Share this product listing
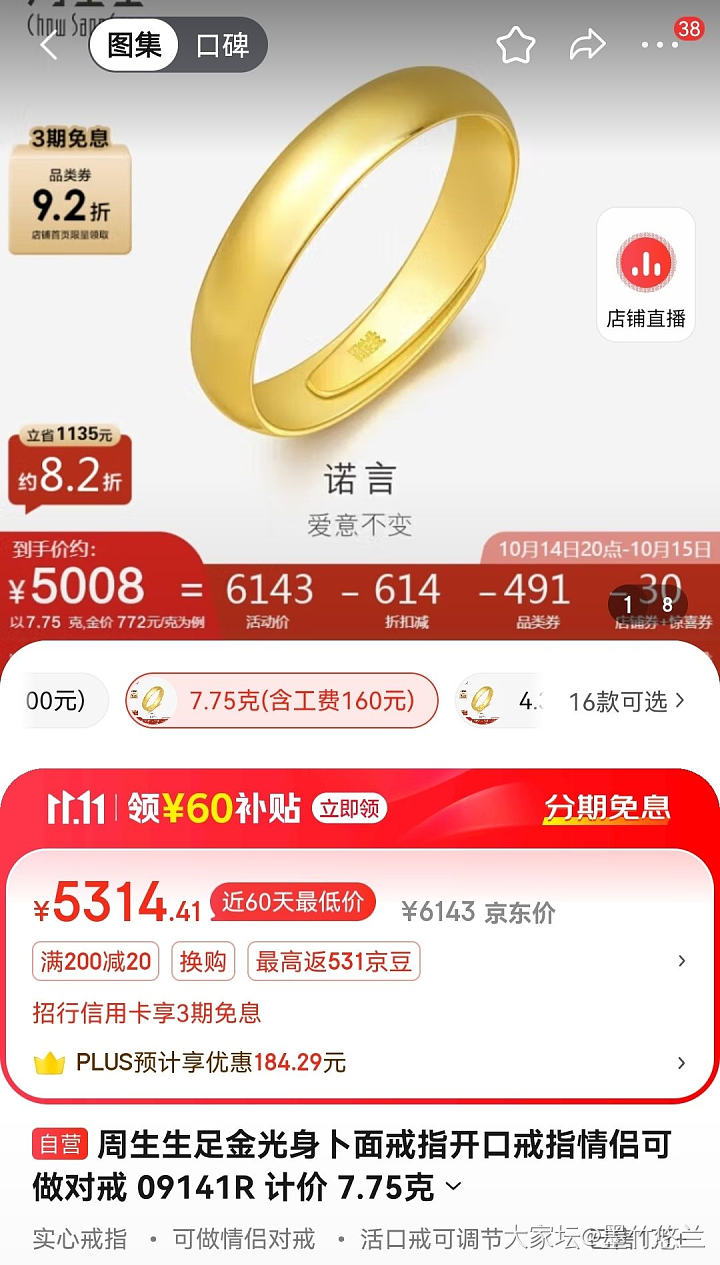 pyautogui.click(x=588, y=45)
